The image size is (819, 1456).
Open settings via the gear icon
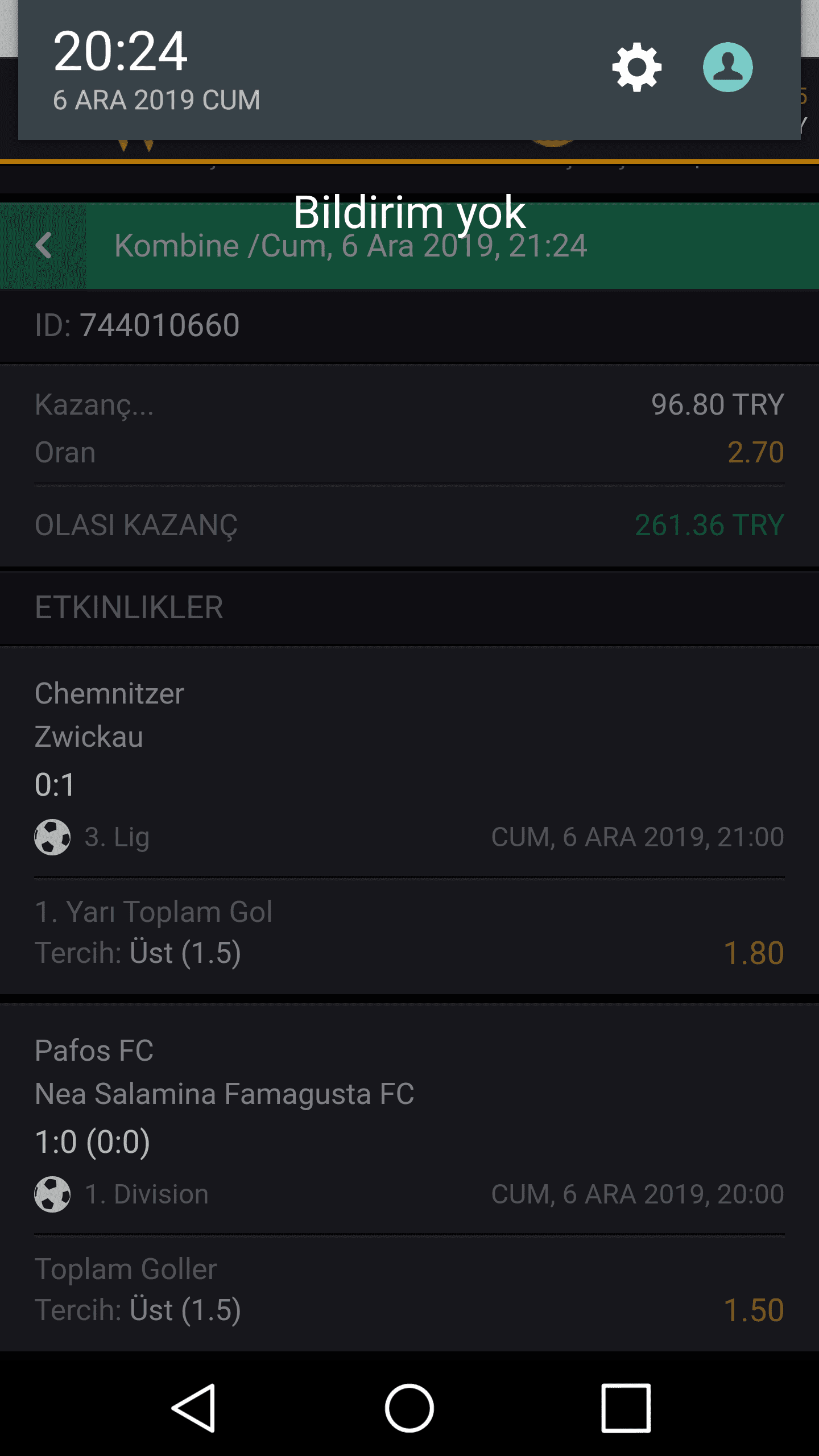(636, 67)
